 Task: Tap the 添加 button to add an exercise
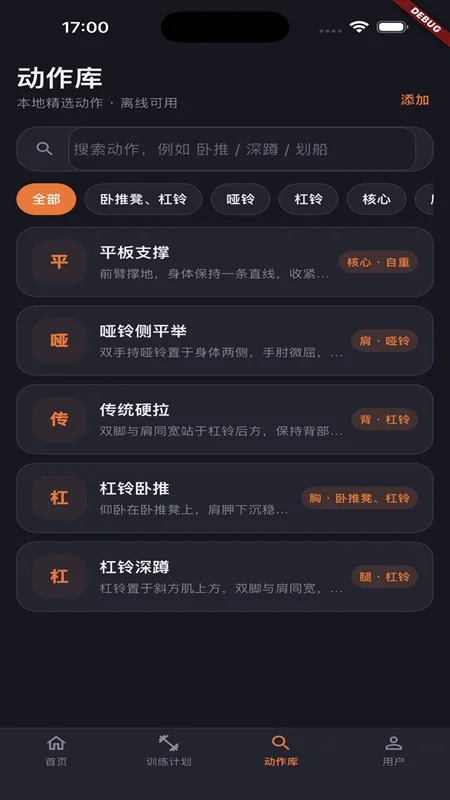click(x=414, y=100)
